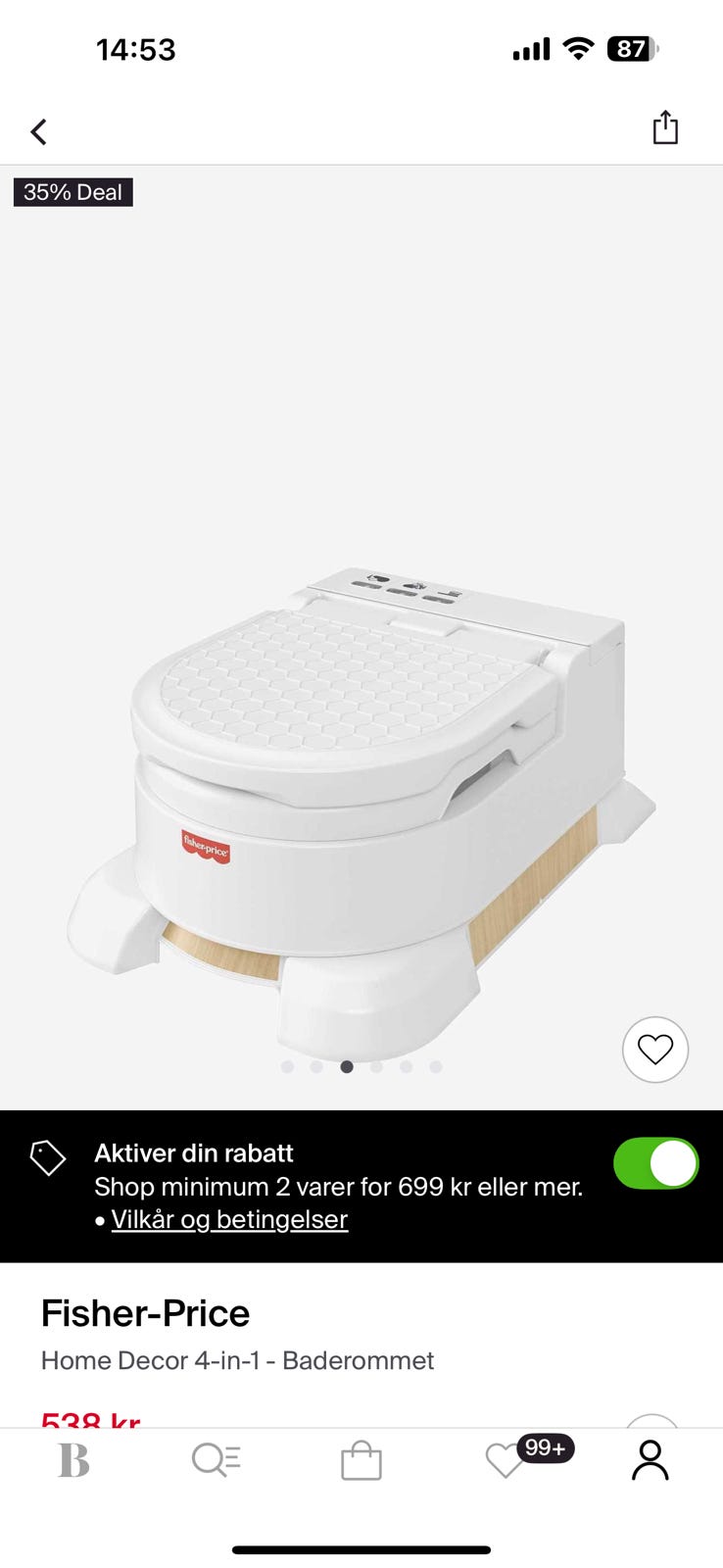The image size is (723, 1568).
Task: Add the product to favorites with heart
Action: [x=654, y=1050]
